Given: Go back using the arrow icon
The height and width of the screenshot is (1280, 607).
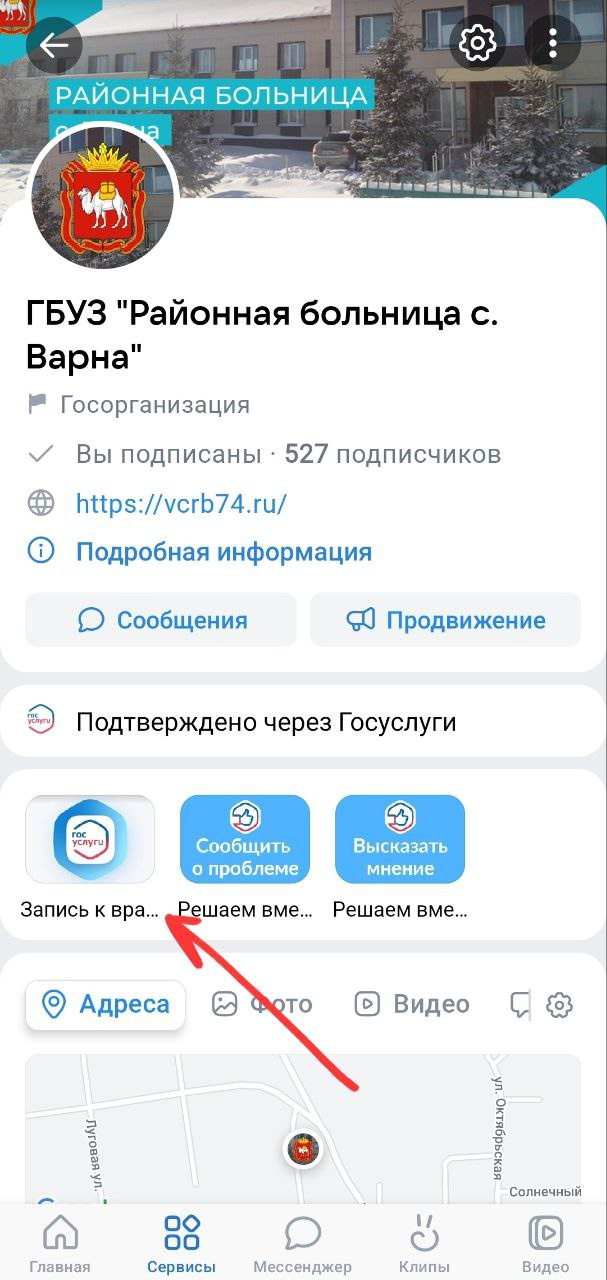Looking at the screenshot, I should click(54, 45).
